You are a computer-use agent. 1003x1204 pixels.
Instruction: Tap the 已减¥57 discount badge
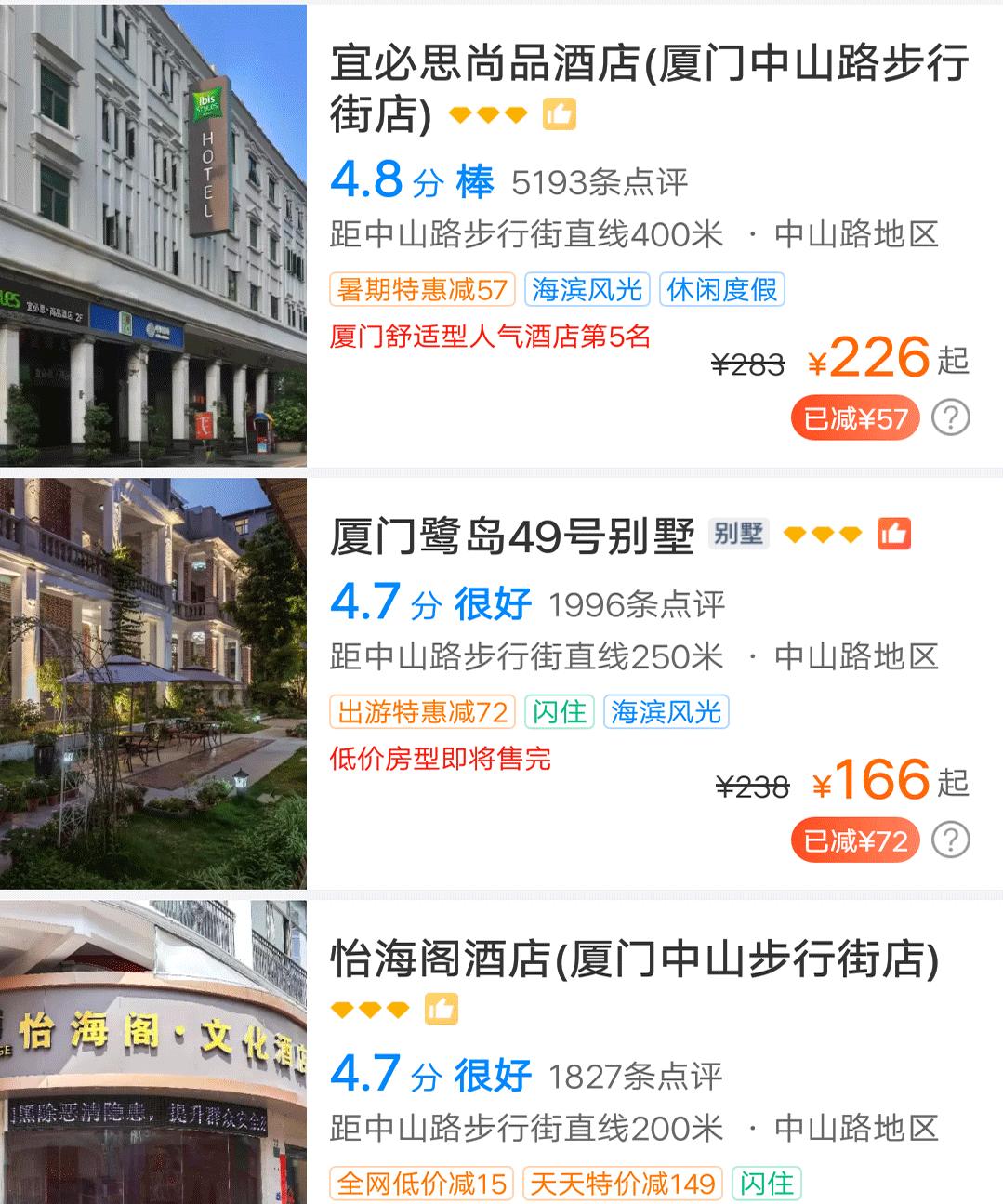pyautogui.click(x=854, y=418)
